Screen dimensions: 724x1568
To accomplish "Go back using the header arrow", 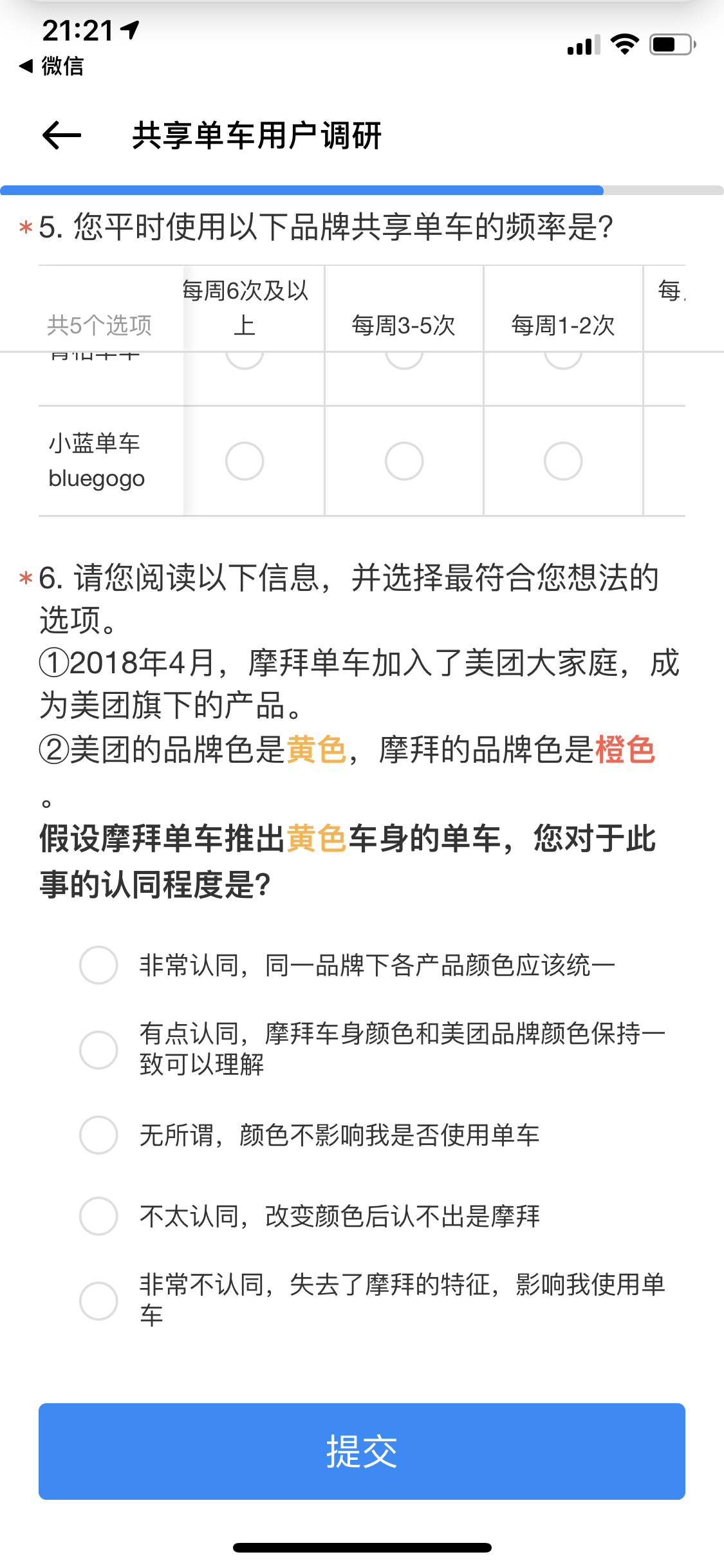I will 62,135.
